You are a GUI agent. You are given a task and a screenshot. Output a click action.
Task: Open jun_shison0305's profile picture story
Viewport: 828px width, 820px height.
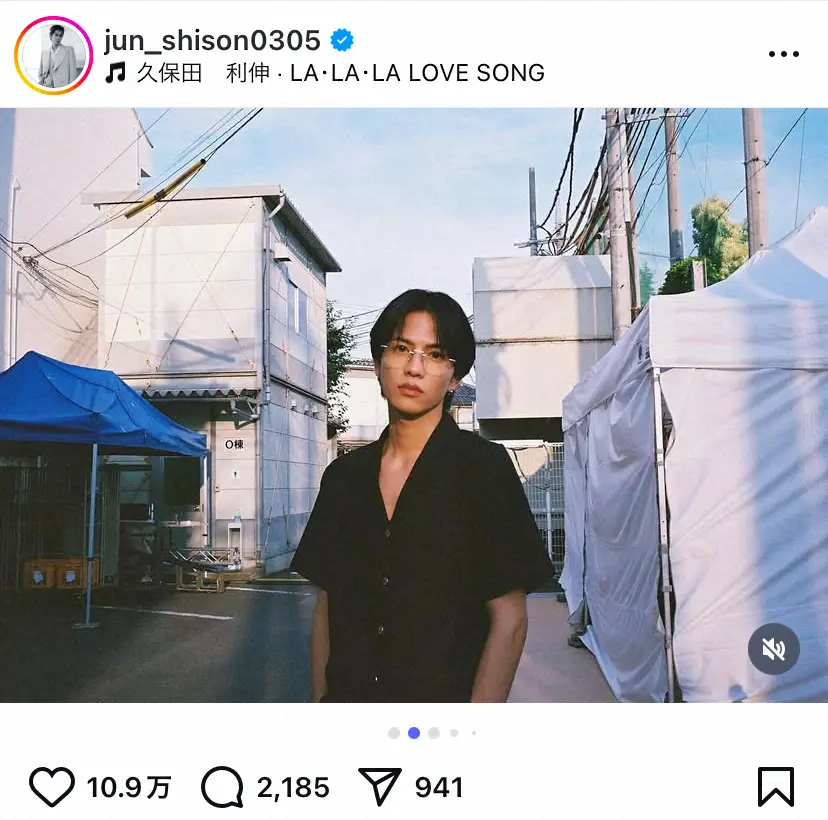pos(53,54)
